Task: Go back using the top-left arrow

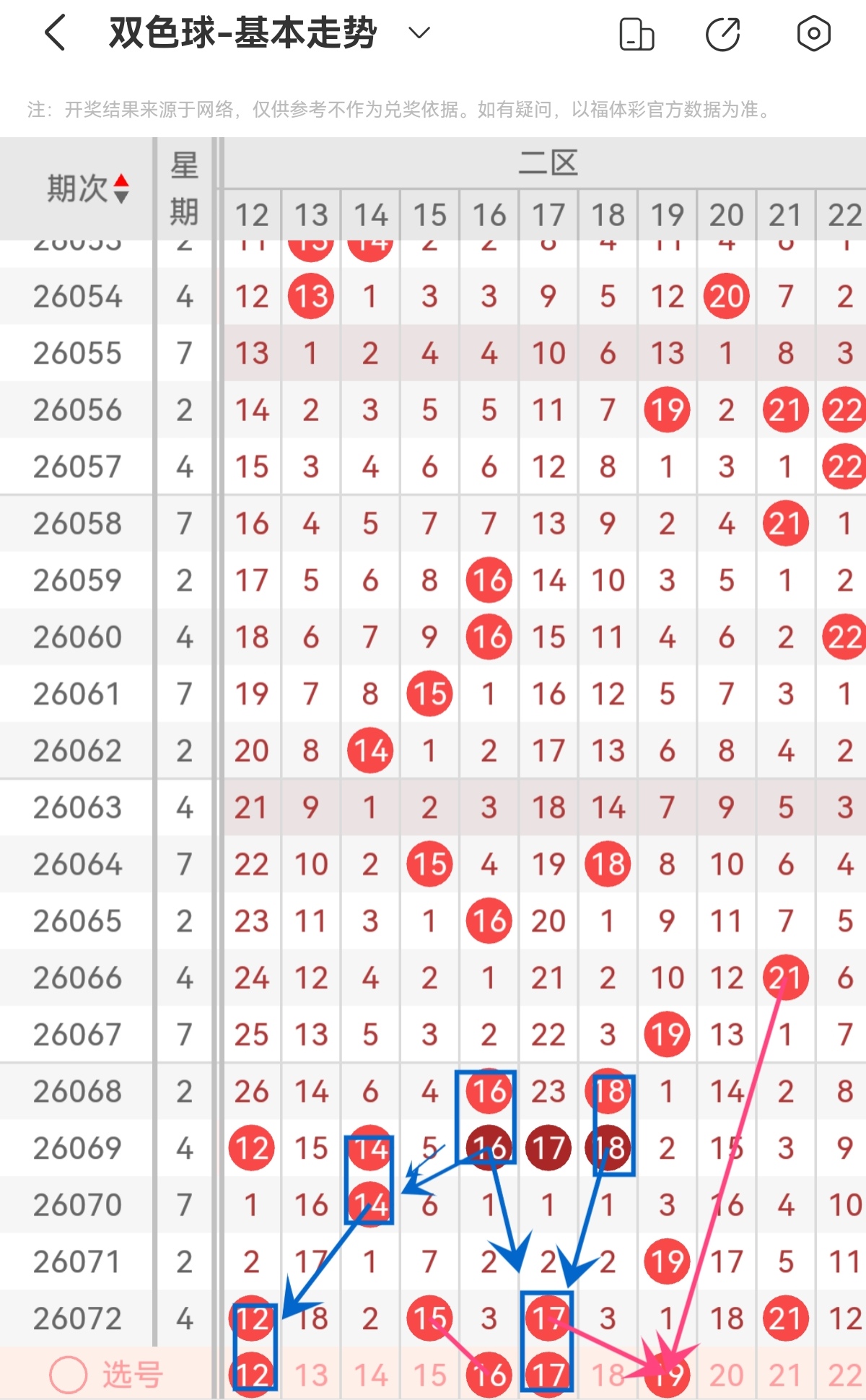Action: 55,33
